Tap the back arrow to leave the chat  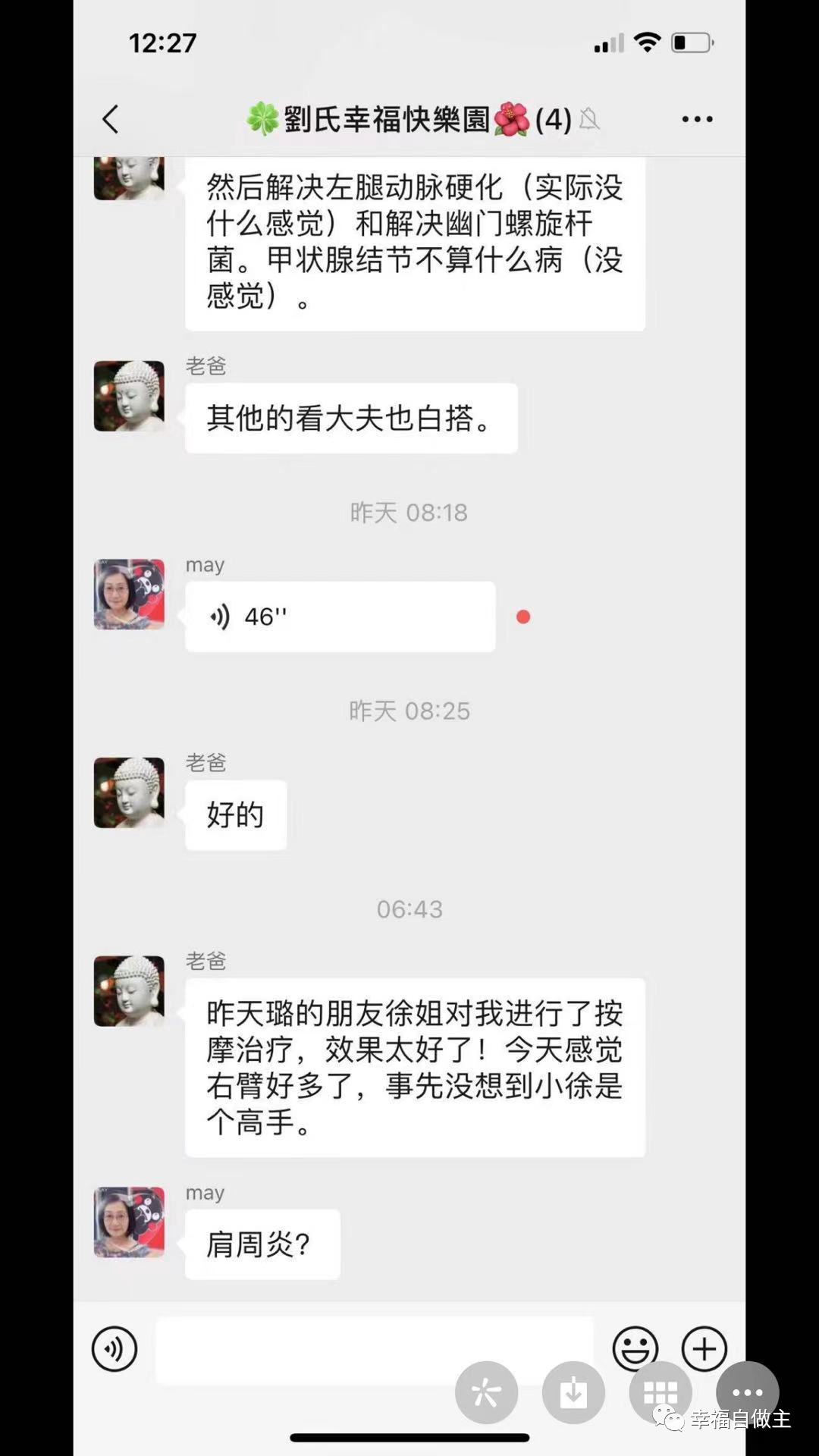pos(109,118)
